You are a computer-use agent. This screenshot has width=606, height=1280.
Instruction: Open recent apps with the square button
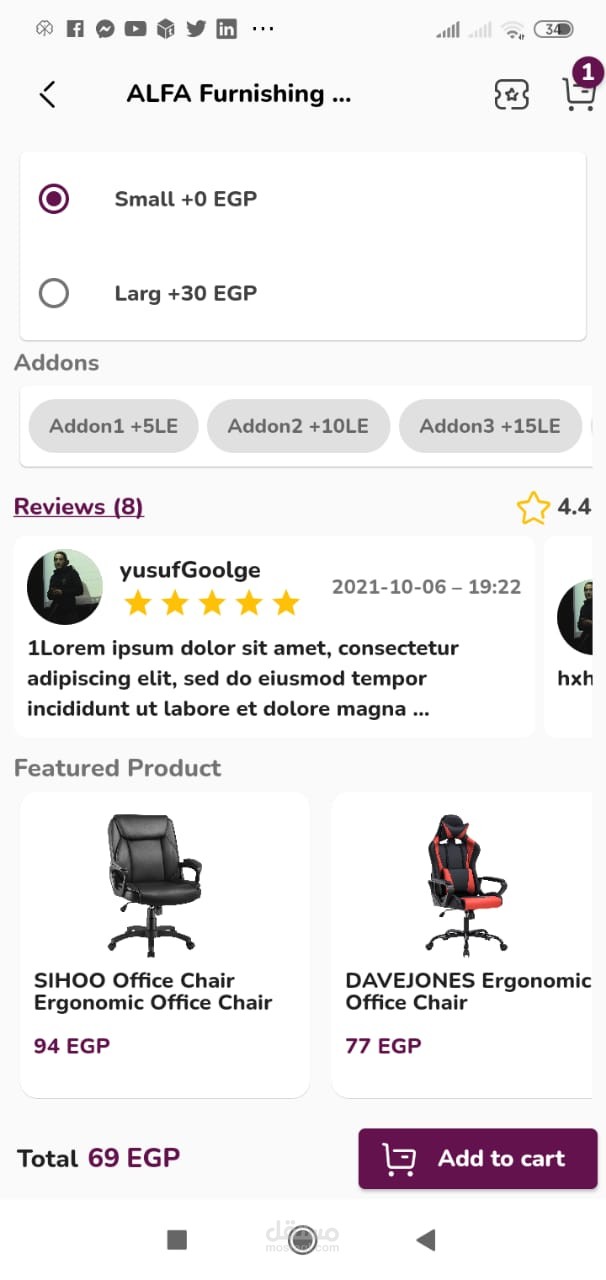[x=177, y=1240]
